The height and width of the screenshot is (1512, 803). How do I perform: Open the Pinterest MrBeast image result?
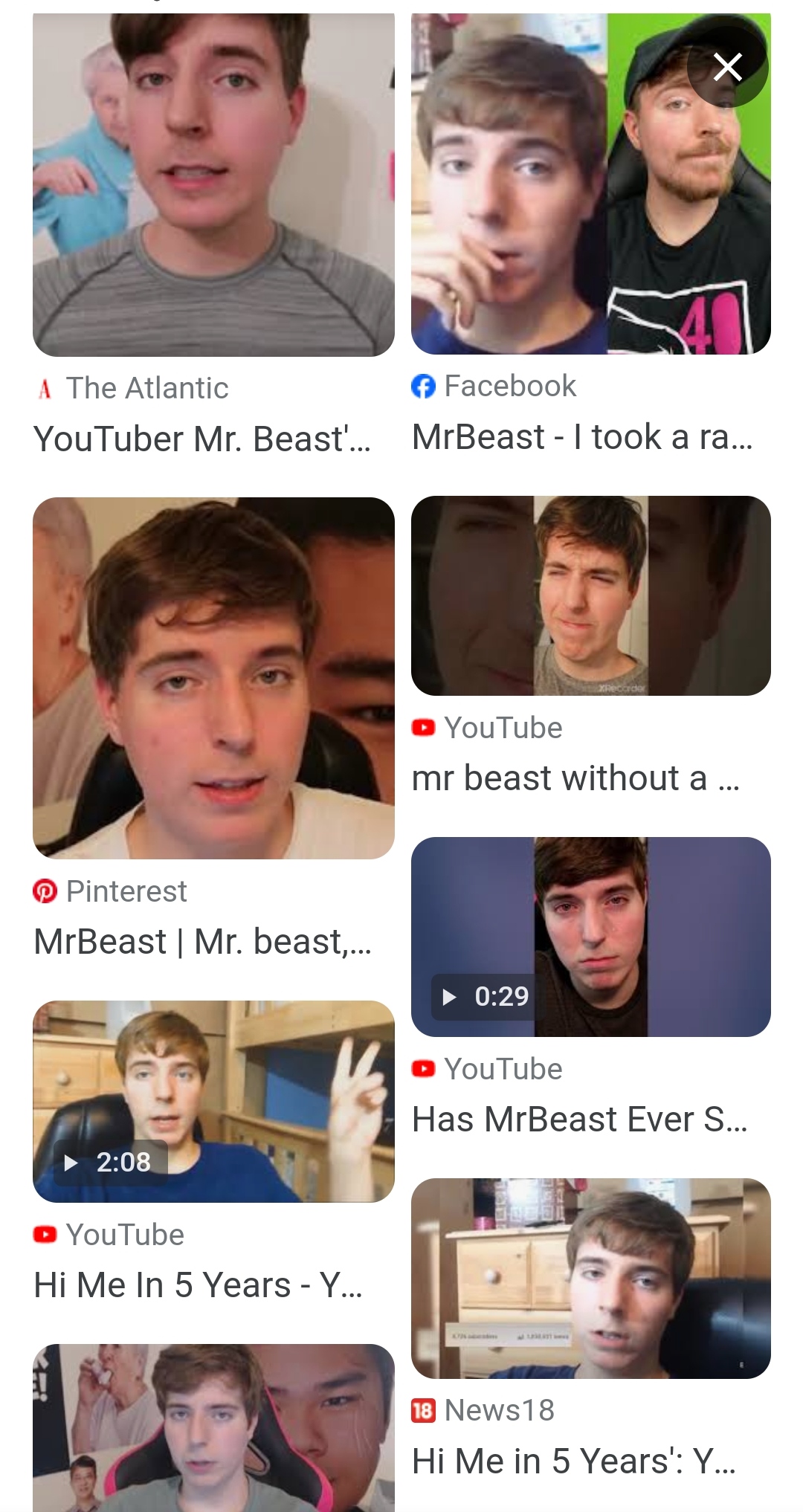[x=213, y=678]
